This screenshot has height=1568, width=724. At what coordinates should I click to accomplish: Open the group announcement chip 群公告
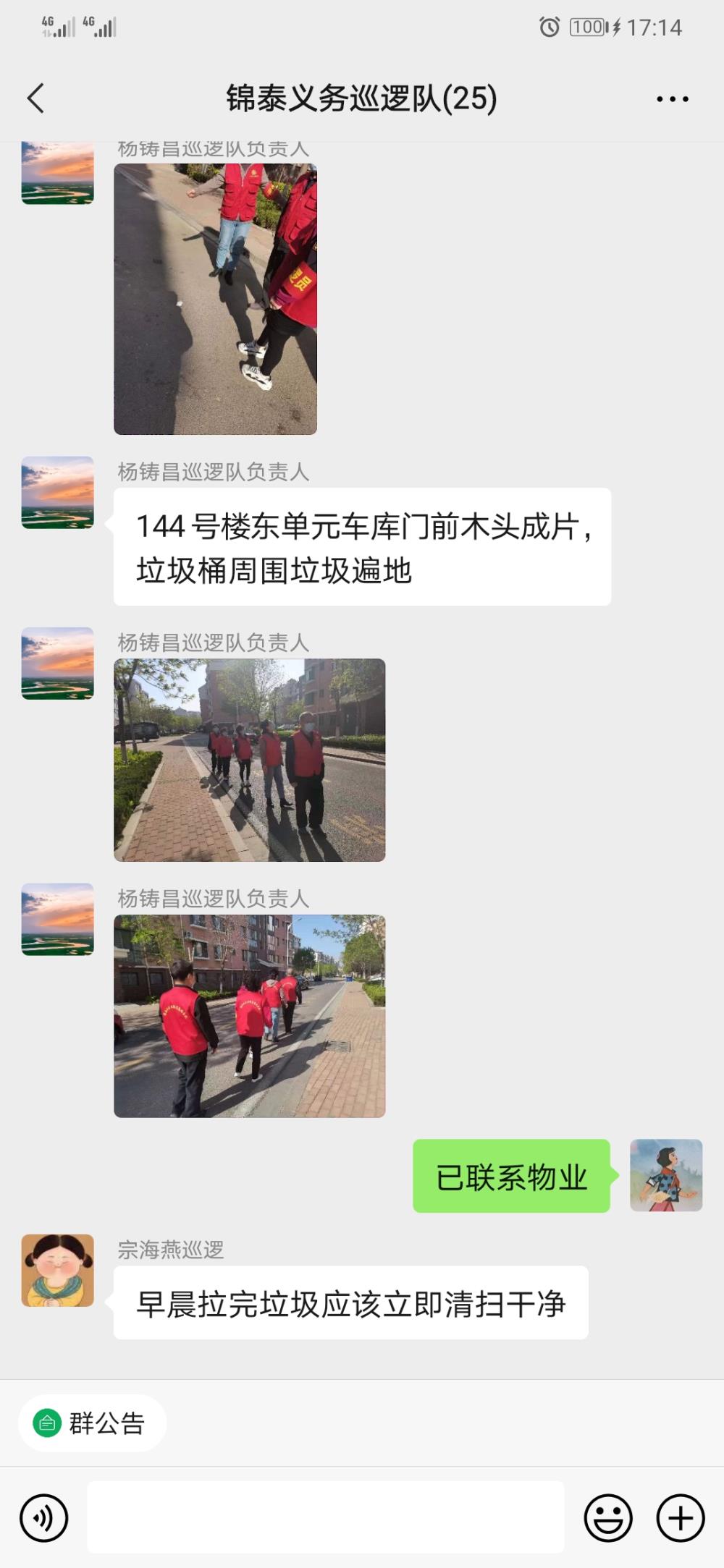(x=93, y=1423)
